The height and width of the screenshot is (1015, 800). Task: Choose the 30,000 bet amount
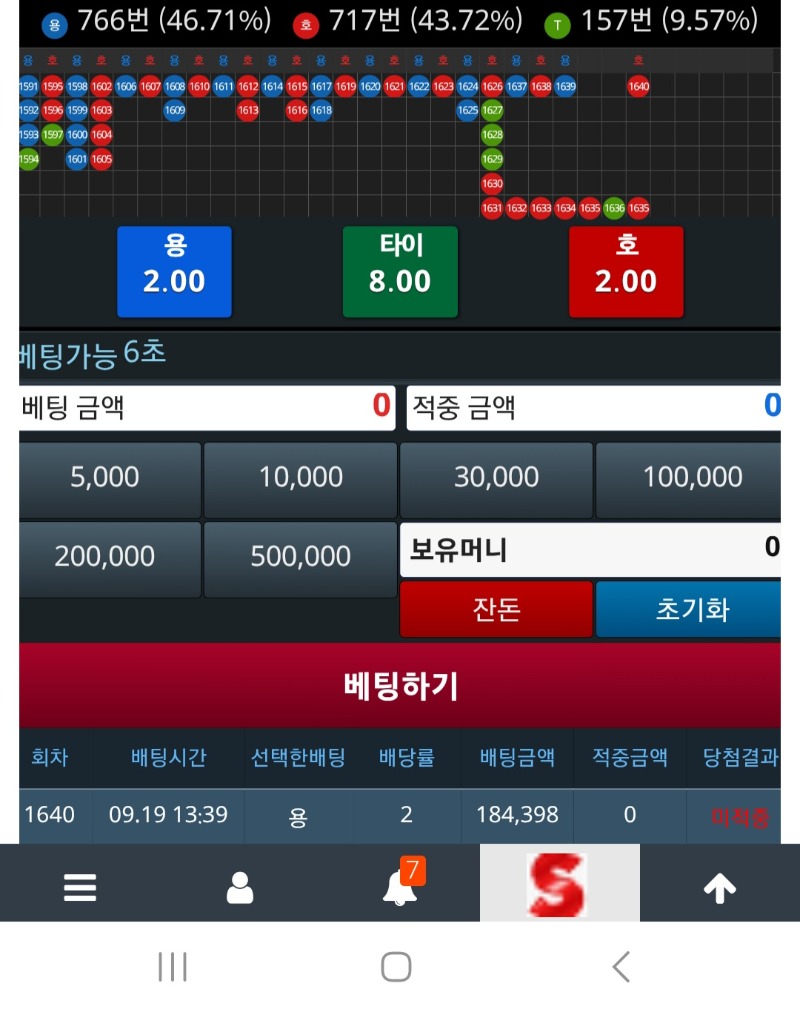pos(497,478)
